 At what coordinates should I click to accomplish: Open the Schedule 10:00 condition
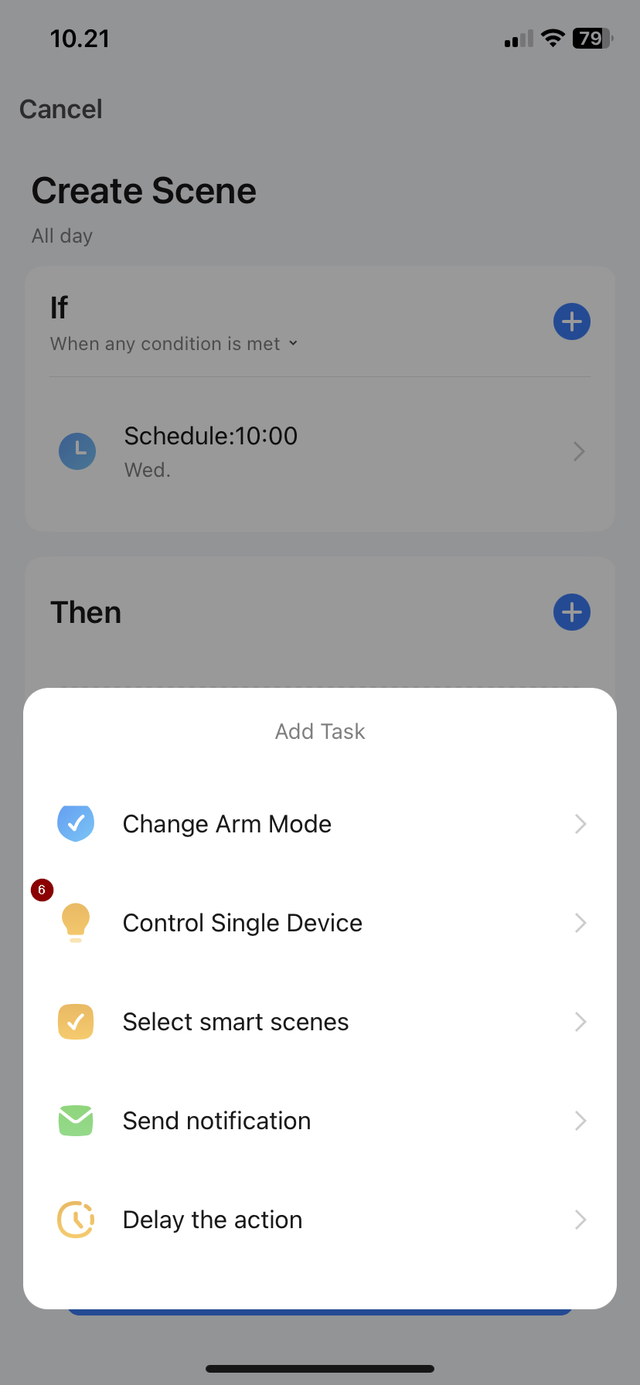point(320,452)
